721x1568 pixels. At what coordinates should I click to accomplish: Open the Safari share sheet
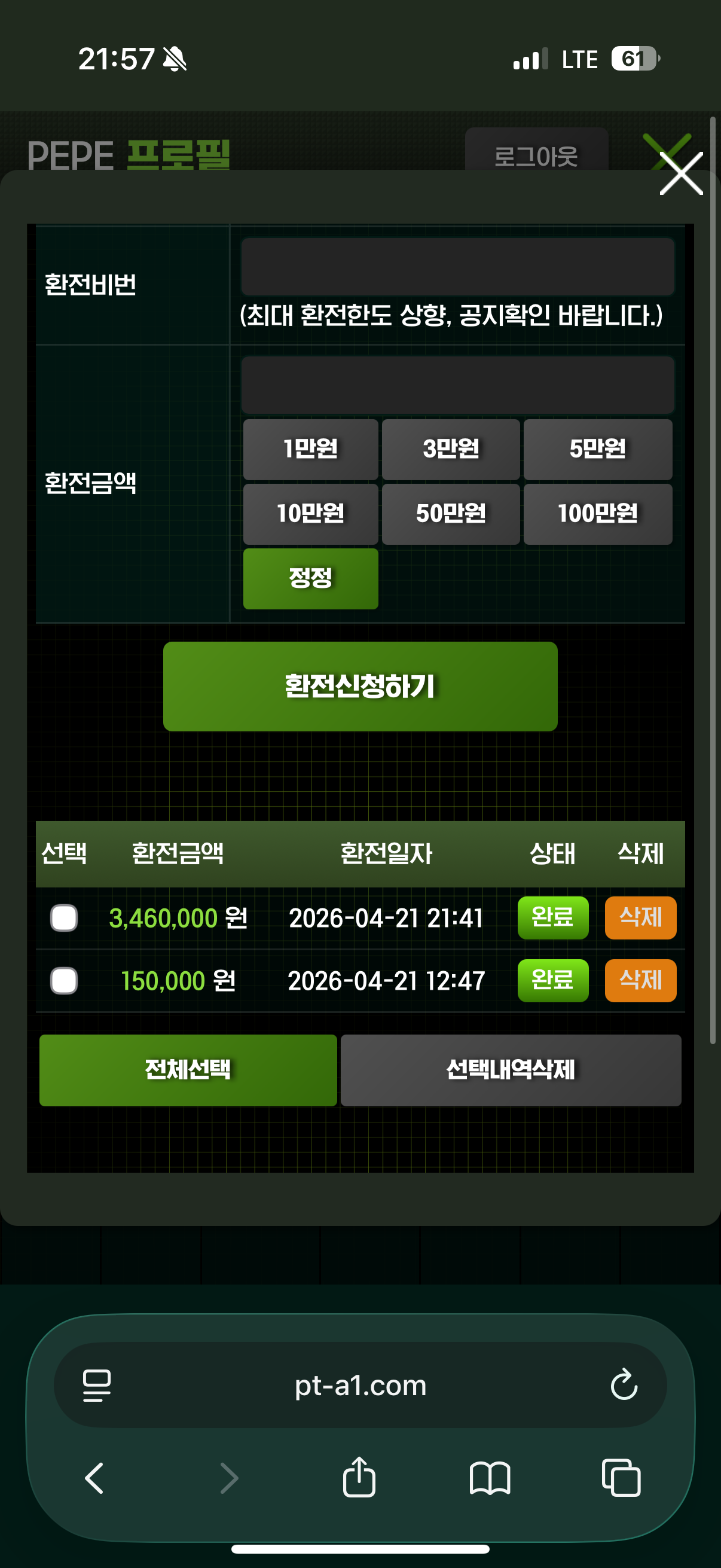point(359,1477)
